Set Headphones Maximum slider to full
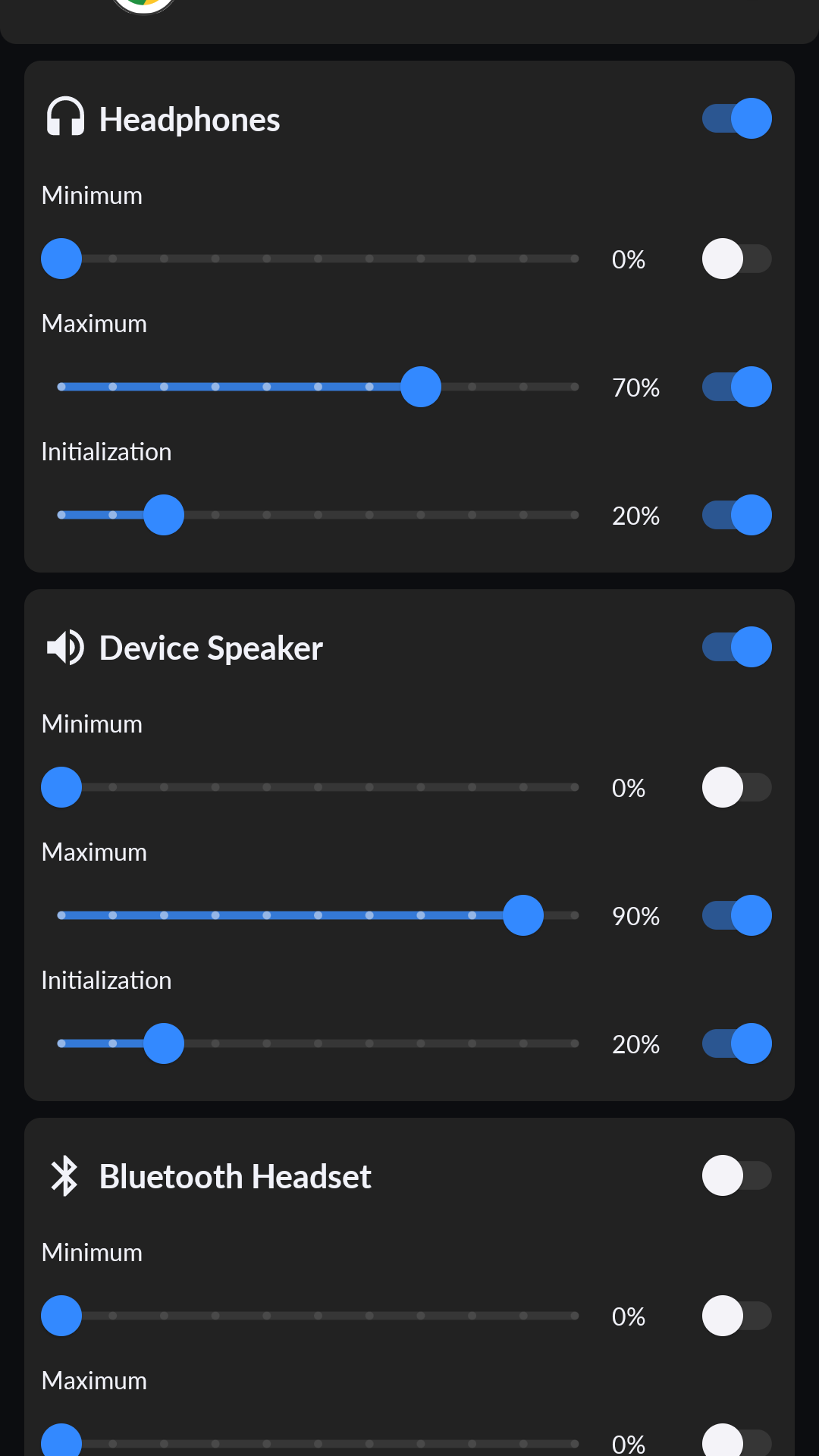This screenshot has height=1456, width=819. click(575, 387)
